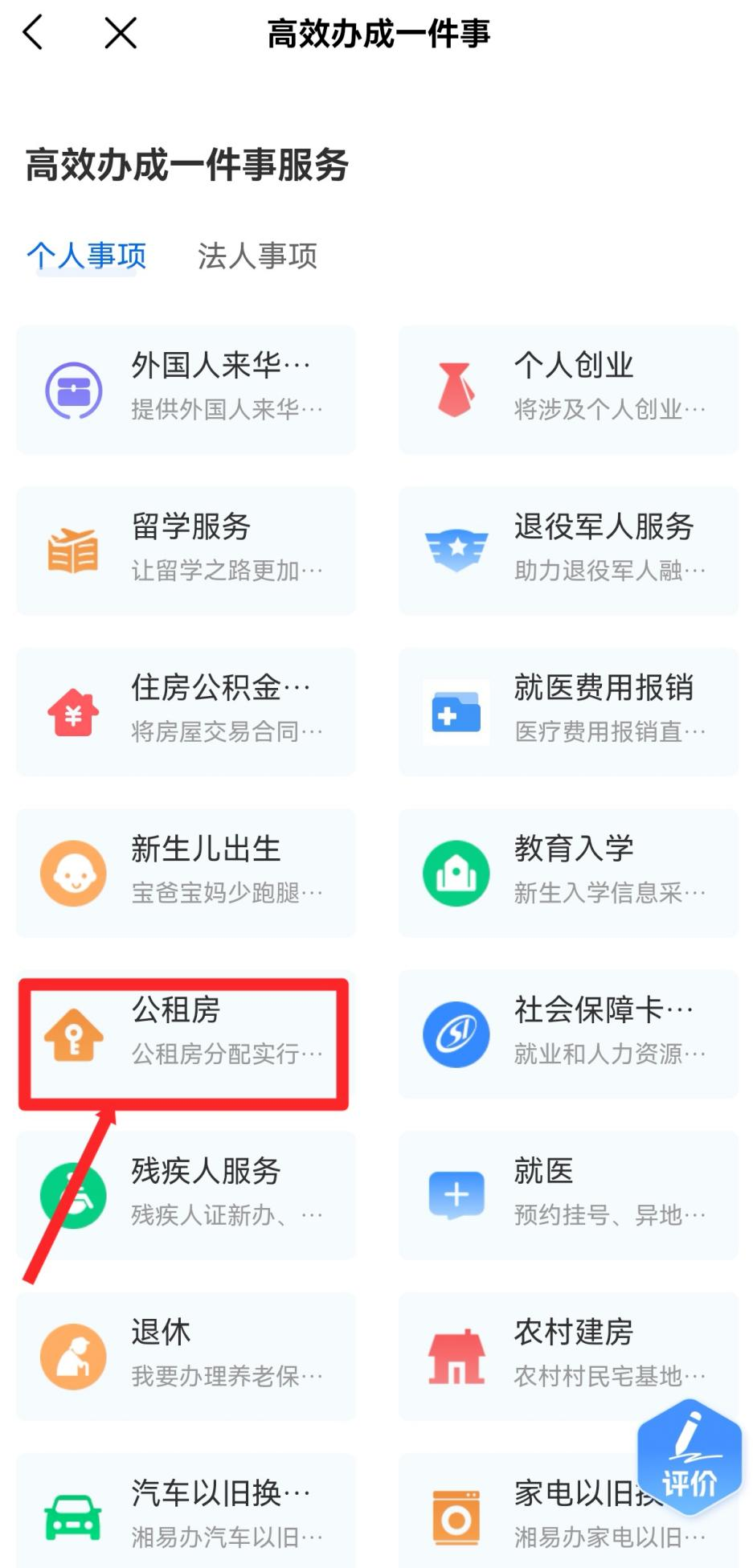The image size is (753, 1568).
Task: Switch to the 法人事项 tab
Action: (x=257, y=256)
